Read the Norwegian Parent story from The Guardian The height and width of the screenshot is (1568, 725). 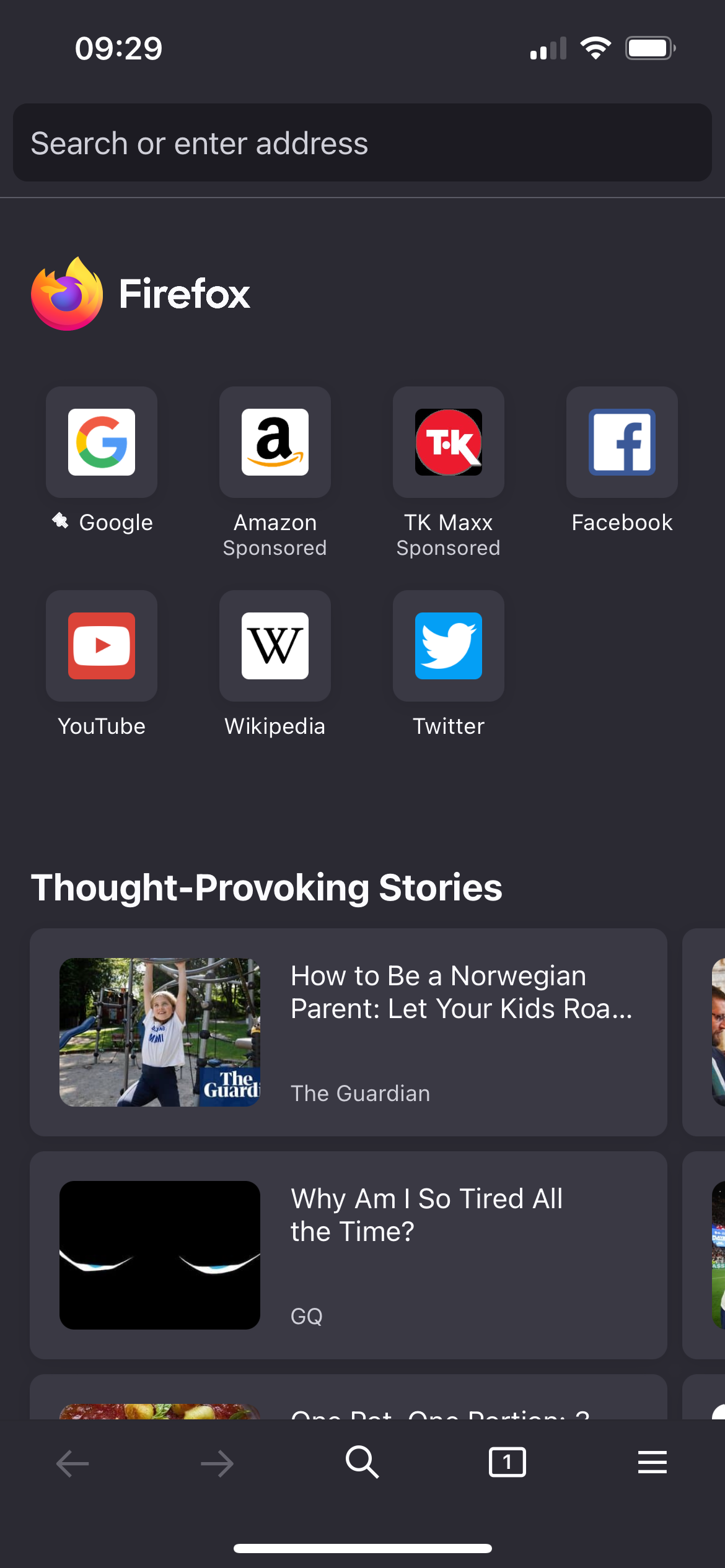(x=348, y=1032)
